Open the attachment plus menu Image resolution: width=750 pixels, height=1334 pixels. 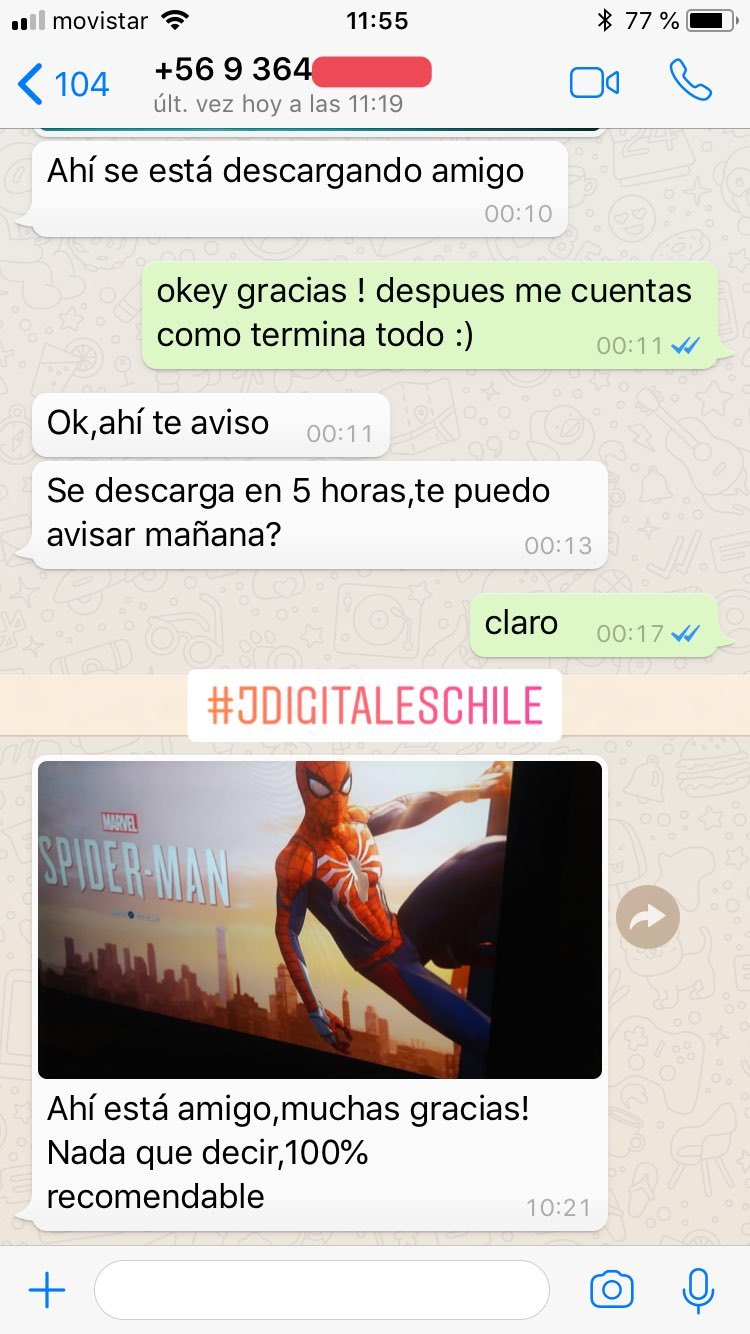(47, 1290)
